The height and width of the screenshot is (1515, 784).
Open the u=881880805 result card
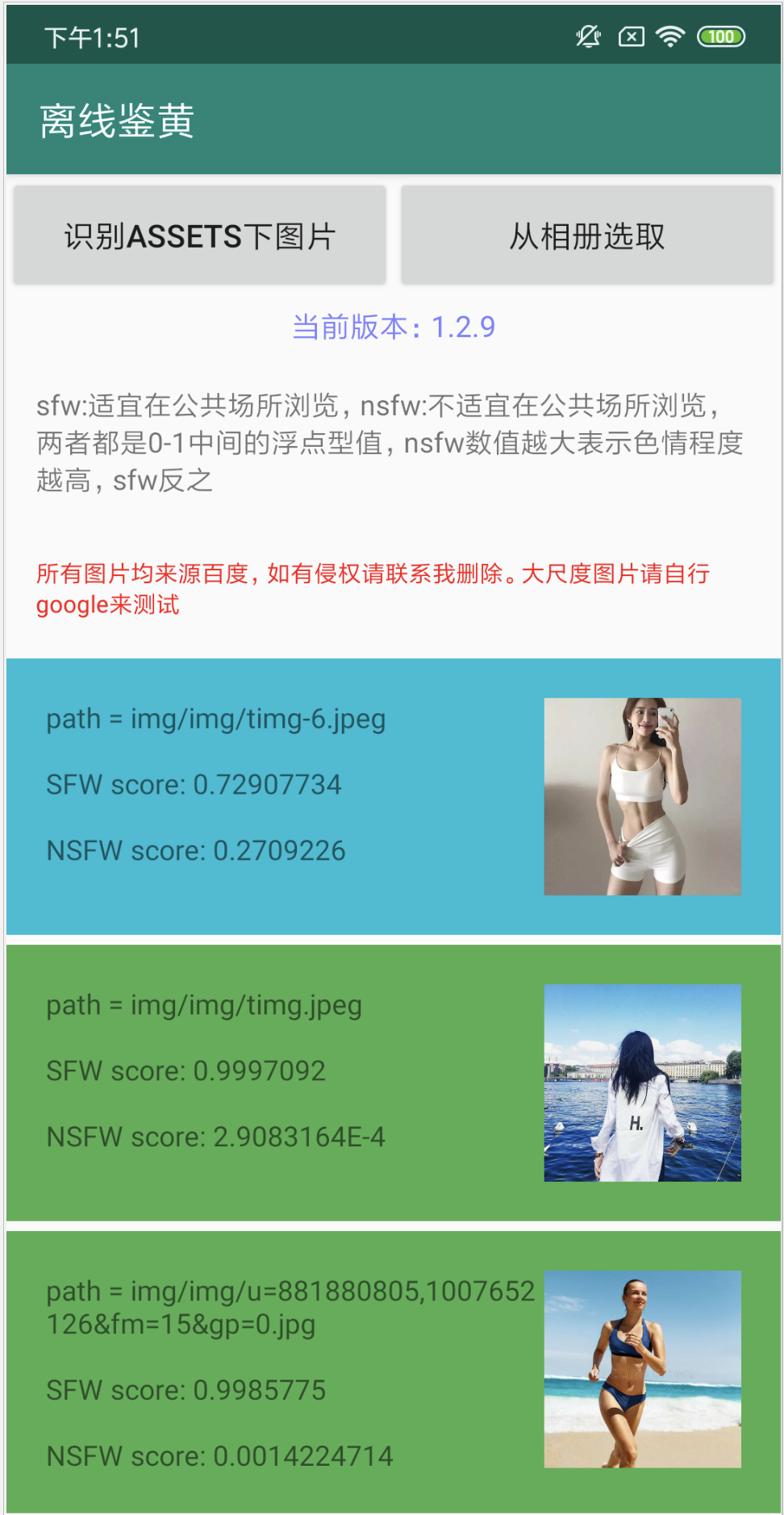click(x=393, y=1372)
